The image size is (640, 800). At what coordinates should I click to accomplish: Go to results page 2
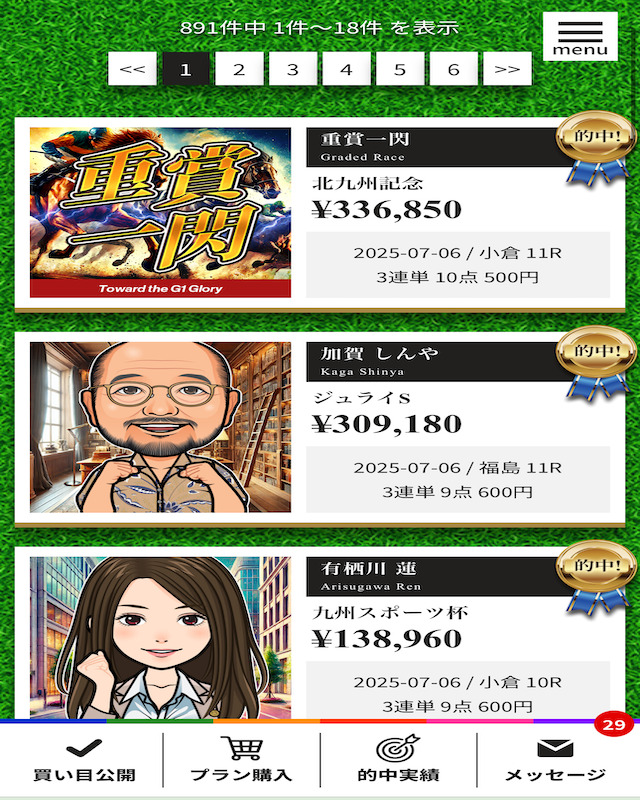click(239, 69)
